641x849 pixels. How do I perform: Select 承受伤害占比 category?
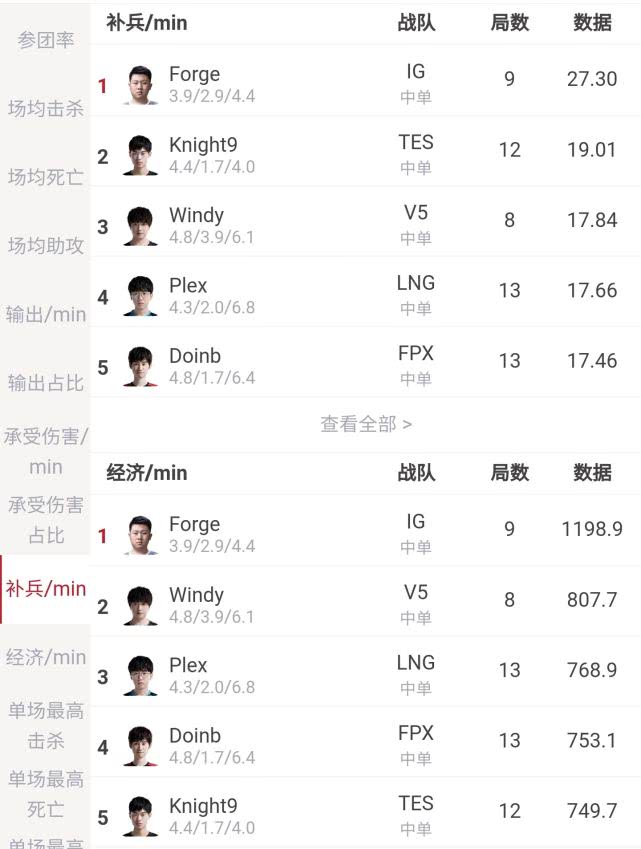tap(45, 520)
